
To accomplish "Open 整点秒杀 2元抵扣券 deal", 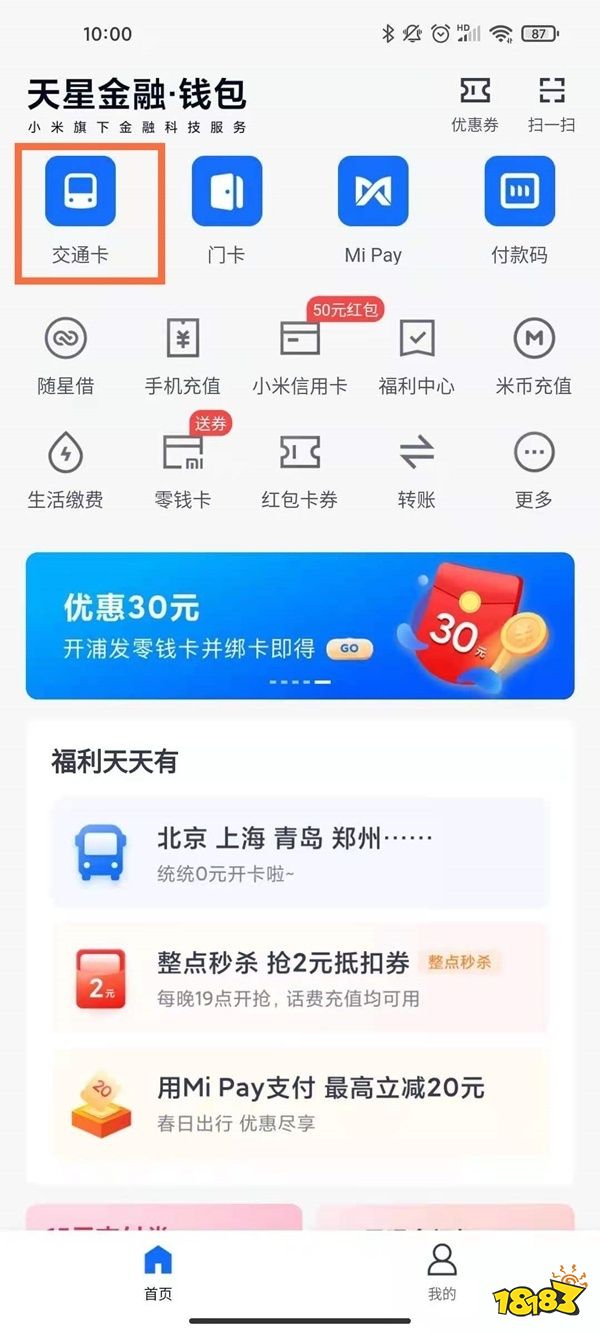I will point(300,978).
